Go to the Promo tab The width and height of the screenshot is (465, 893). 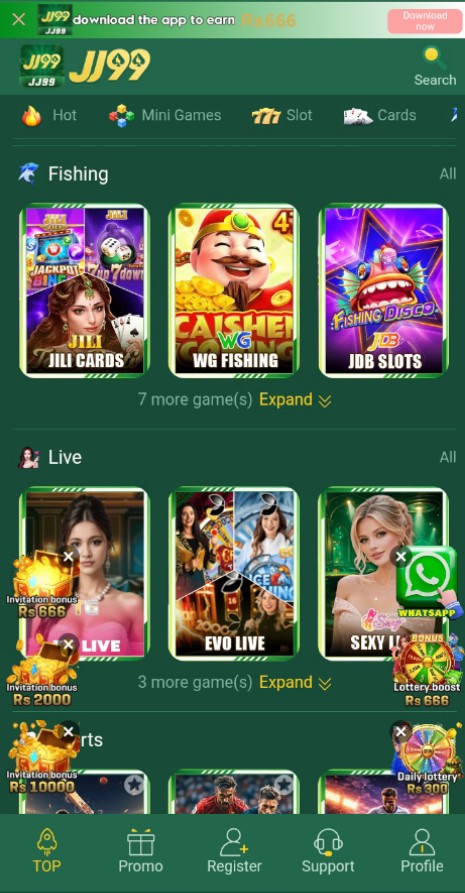[140, 851]
